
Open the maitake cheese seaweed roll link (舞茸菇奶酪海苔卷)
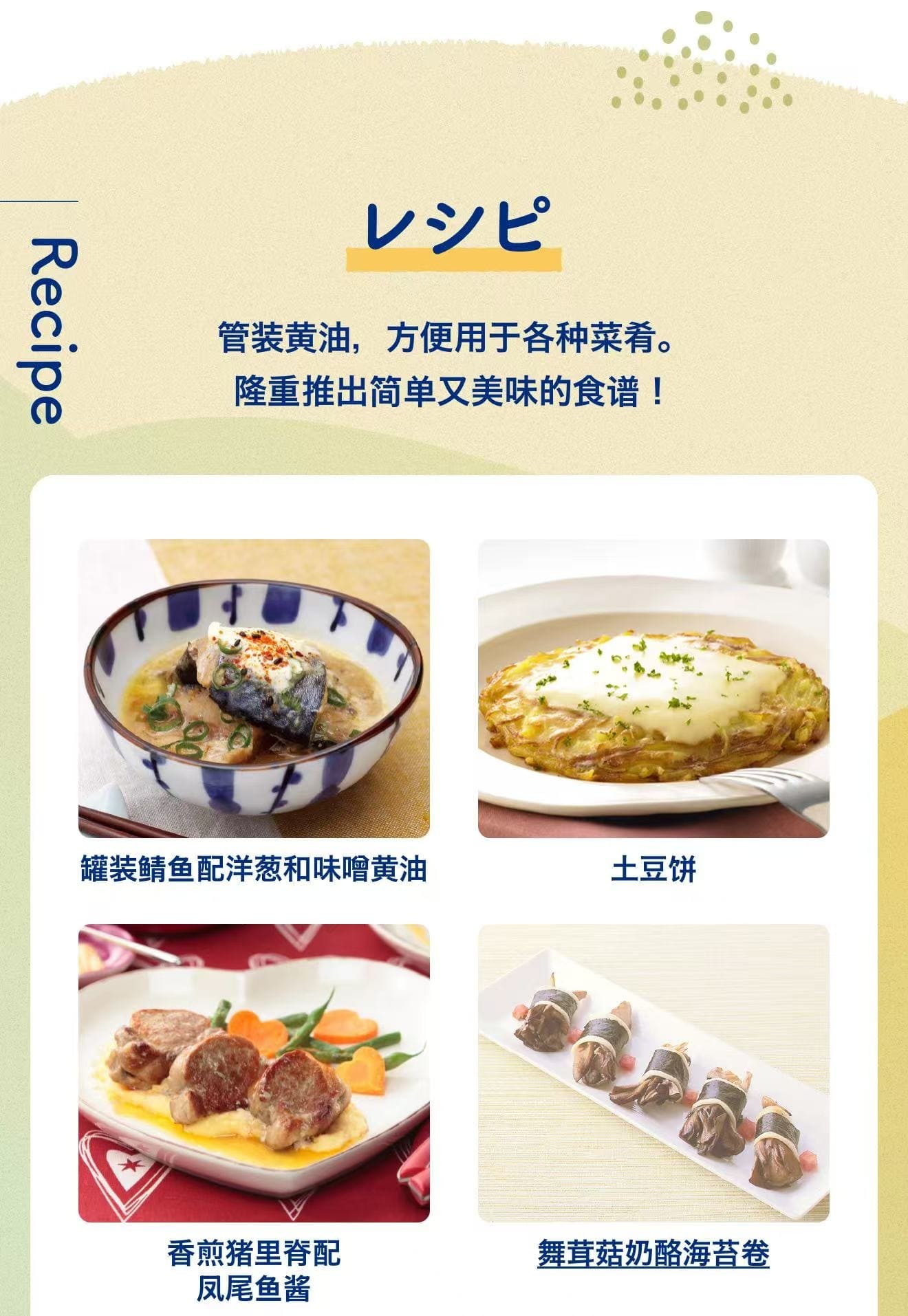653,1253
